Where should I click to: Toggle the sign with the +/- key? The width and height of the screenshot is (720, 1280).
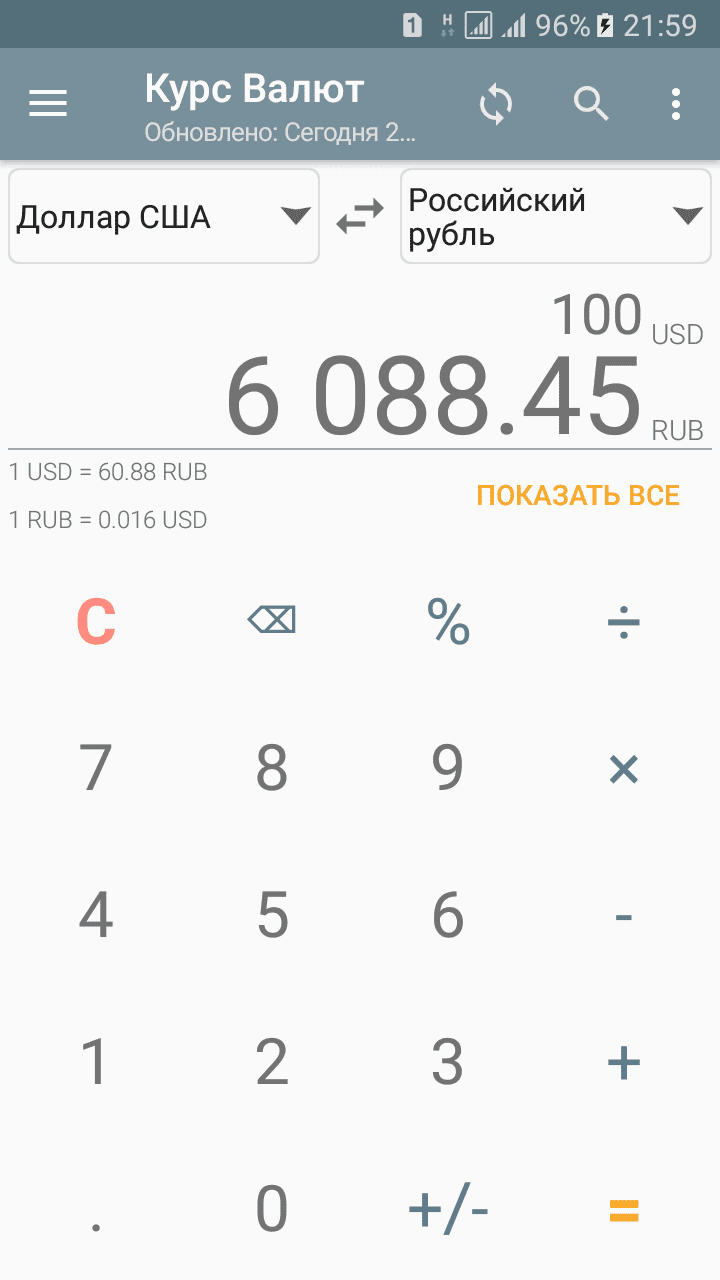448,1210
